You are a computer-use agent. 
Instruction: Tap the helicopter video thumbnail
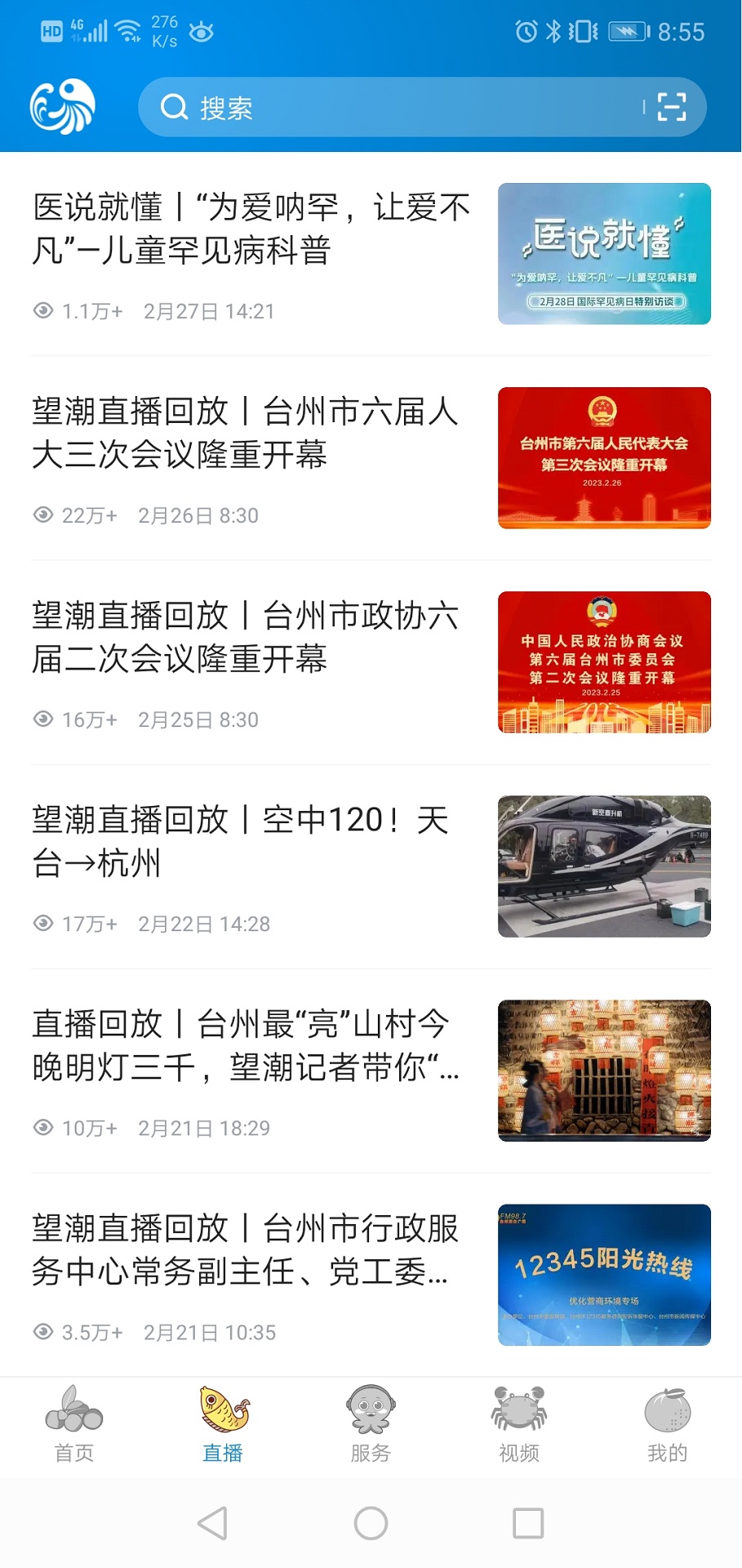pos(603,866)
